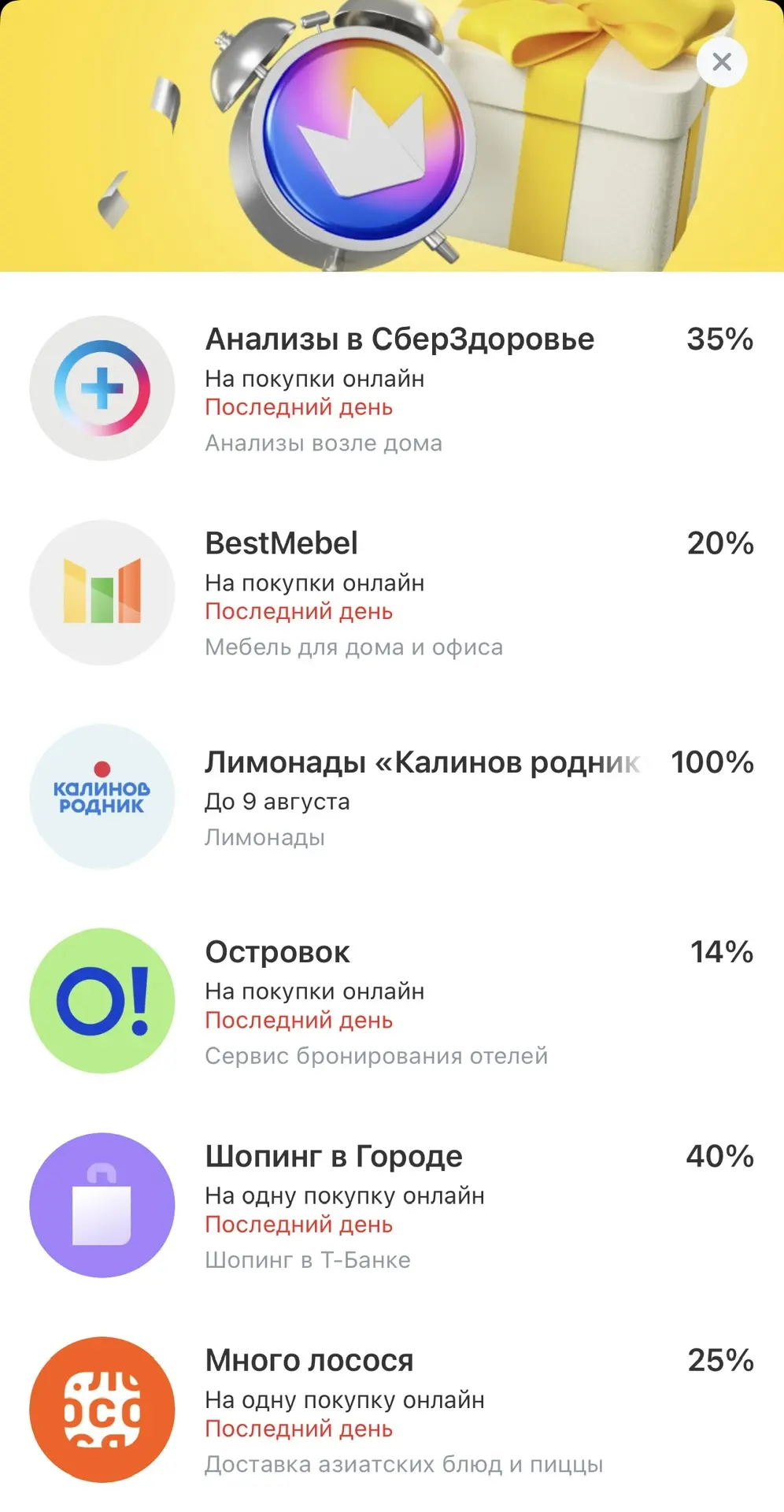This screenshot has height=1512, width=784.
Task: Open the BestMebel 20% offer
Action: 392,592
